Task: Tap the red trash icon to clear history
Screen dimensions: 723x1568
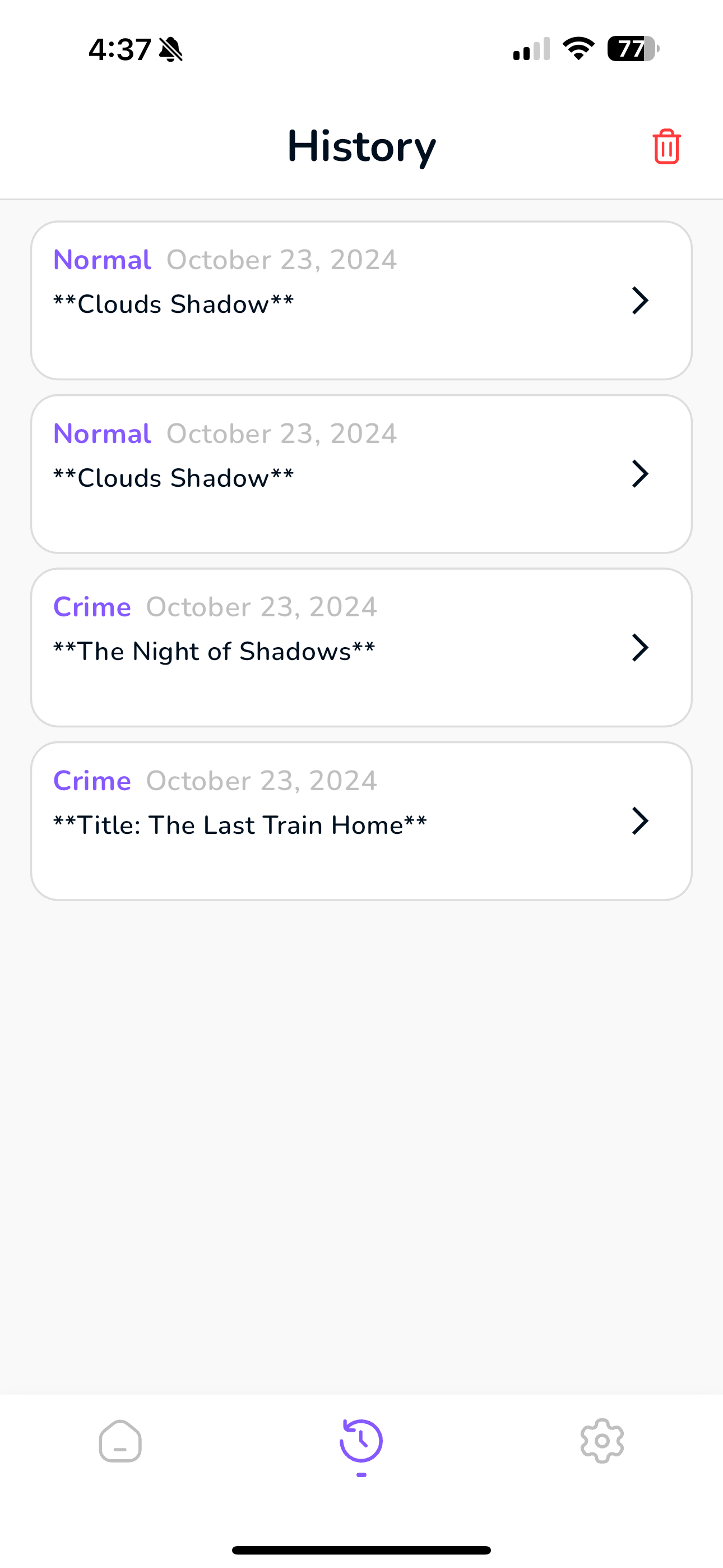Action: [x=666, y=146]
